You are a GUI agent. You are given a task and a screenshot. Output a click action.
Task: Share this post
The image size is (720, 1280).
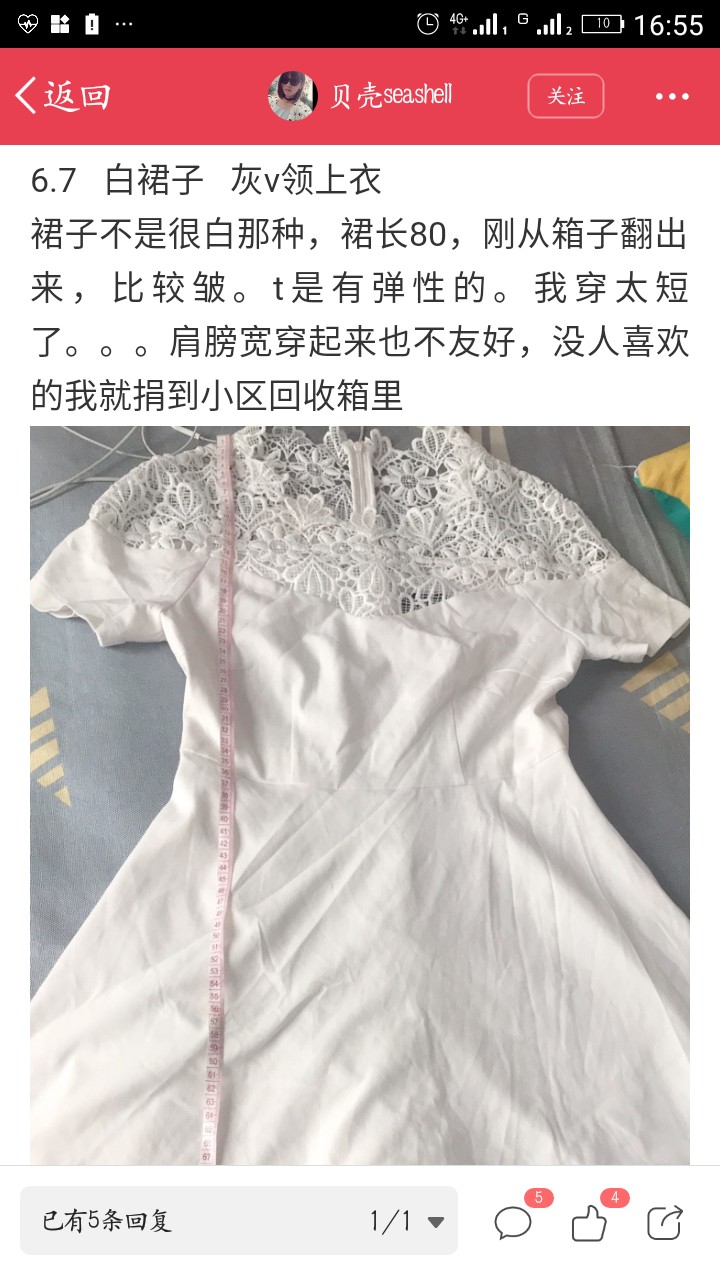click(x=665, y=1222)
